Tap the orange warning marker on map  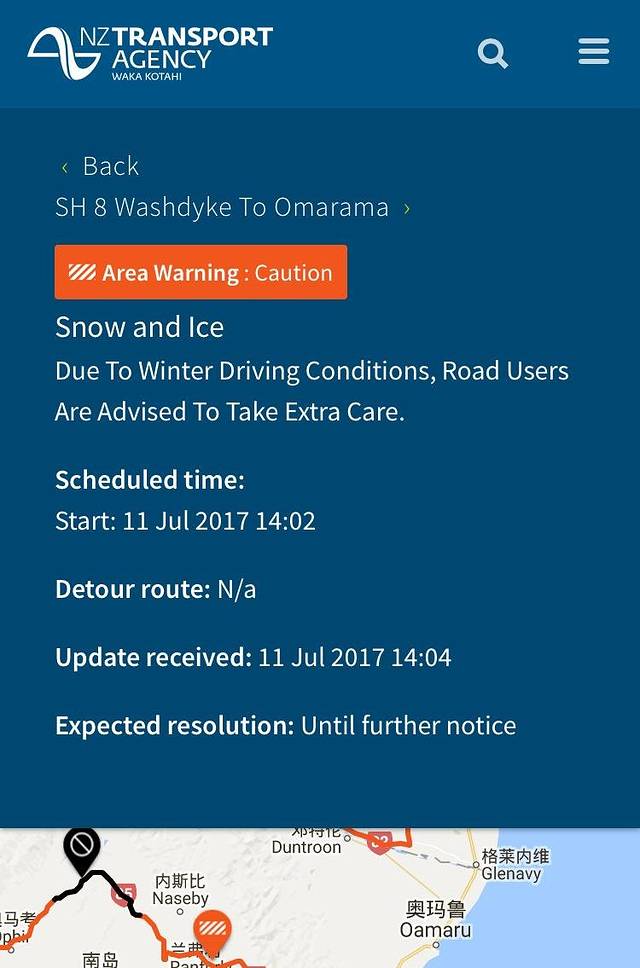pos(212,932)
